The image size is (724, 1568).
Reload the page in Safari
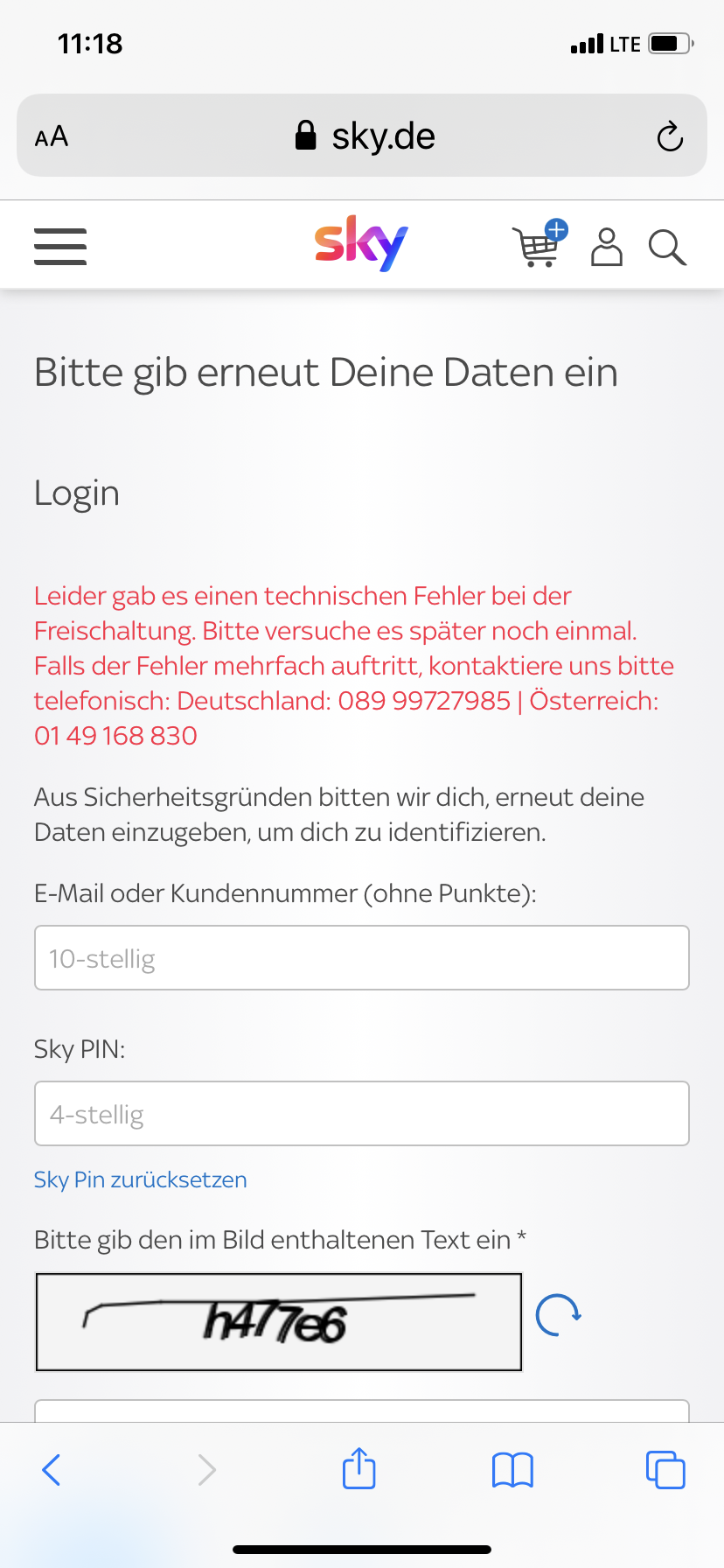tap(670, 136)
